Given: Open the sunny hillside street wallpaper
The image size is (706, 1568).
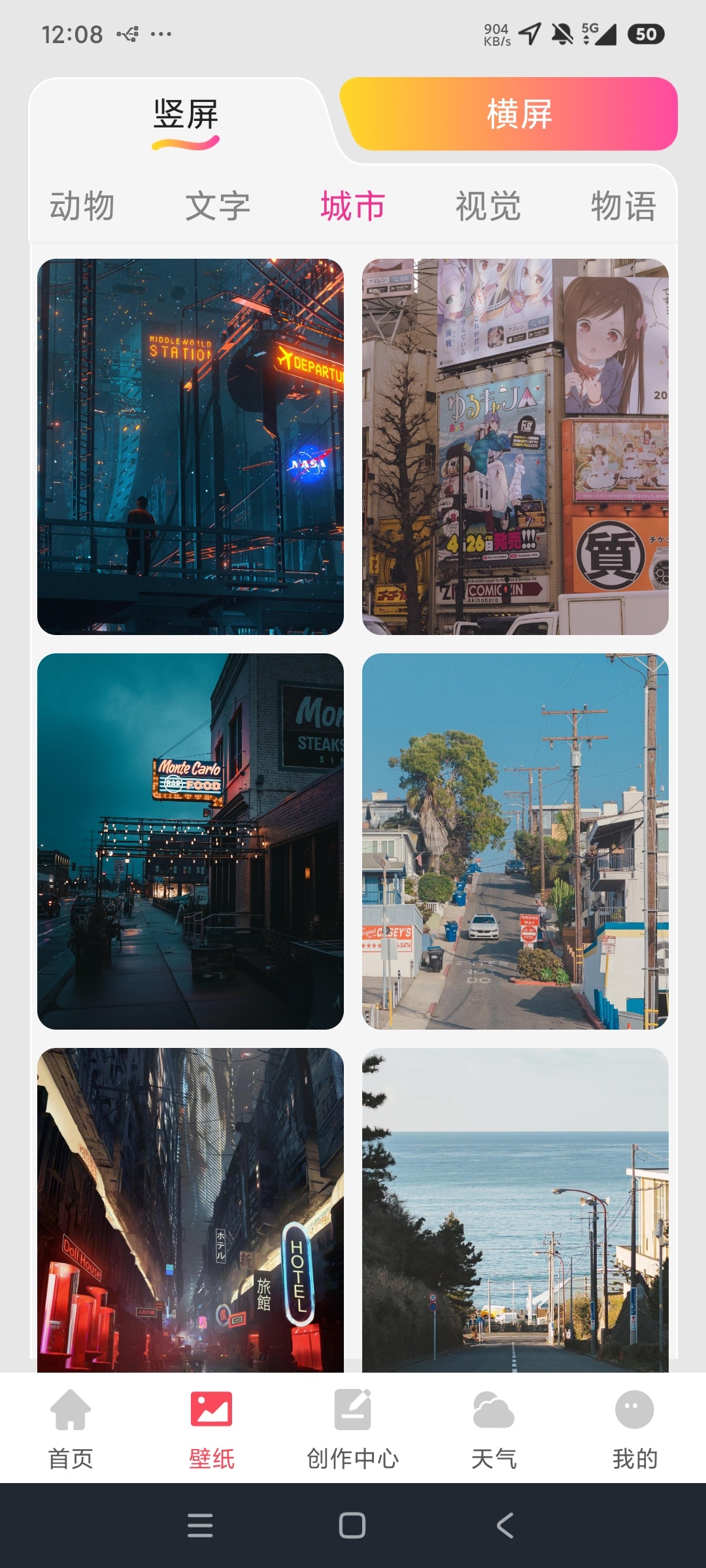Looking at the screenshot, I should [515, 841].
